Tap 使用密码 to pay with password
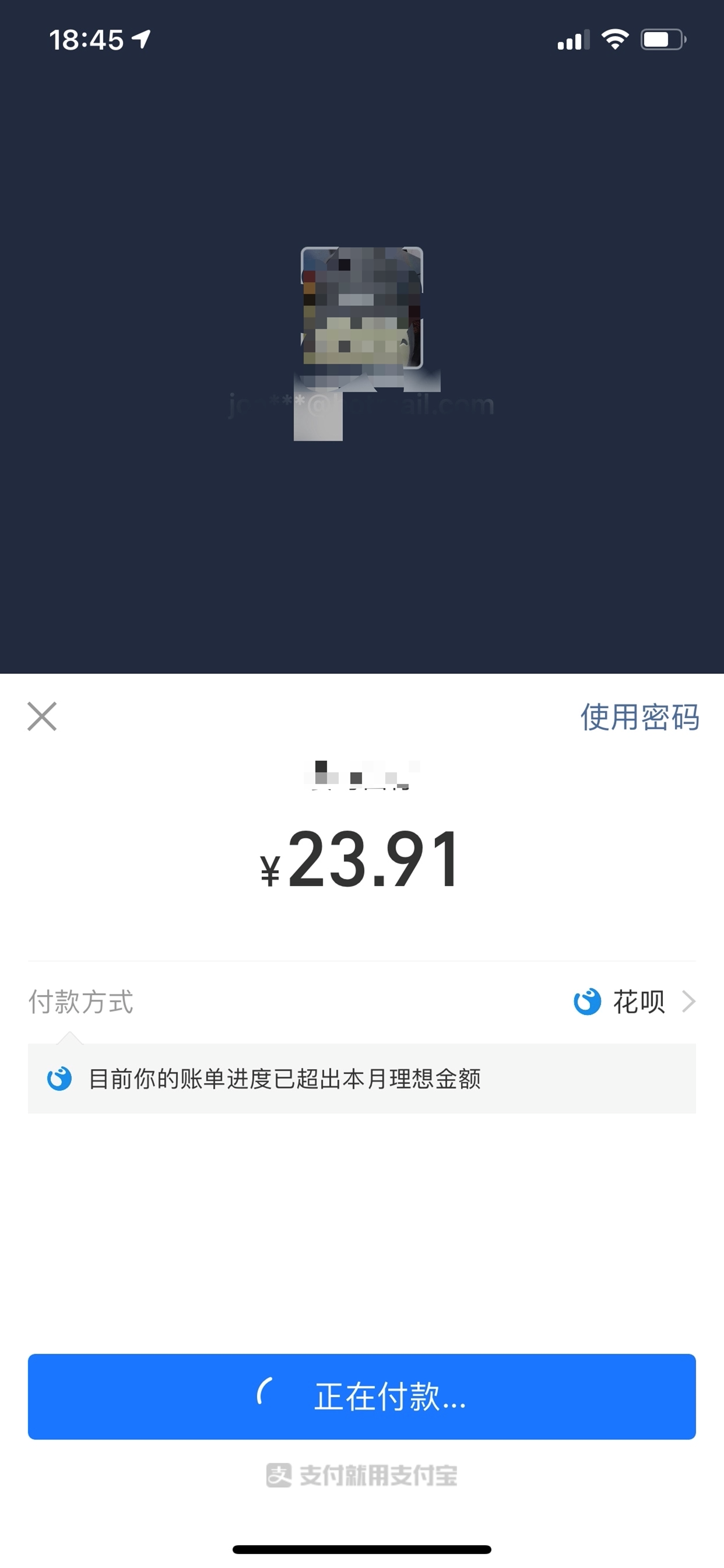The height and width of the screenshot is (1568, 724). click(x=639, y=717)
